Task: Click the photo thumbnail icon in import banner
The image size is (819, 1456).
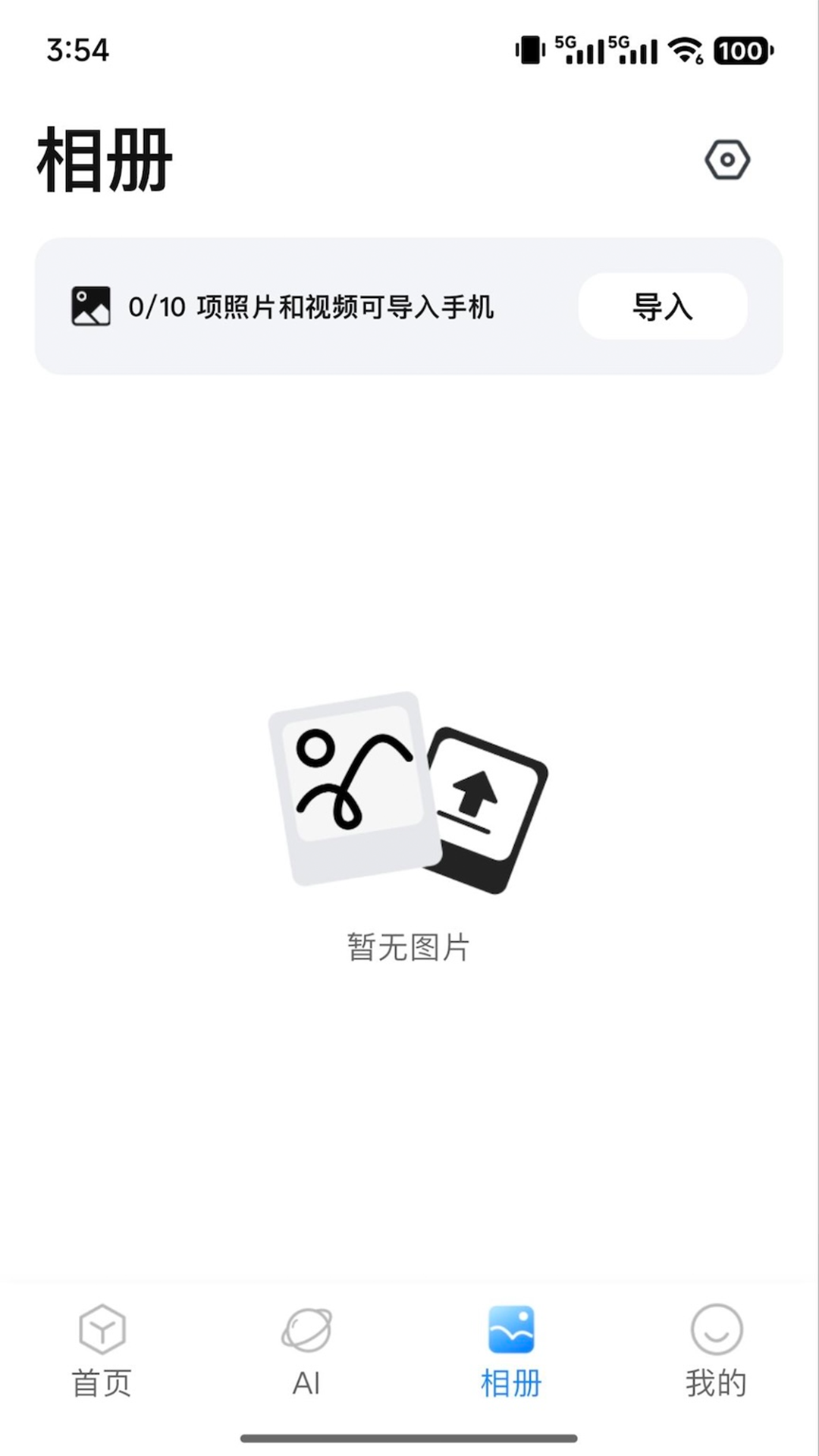Action: pyautogui.click(x=89, y=306)
